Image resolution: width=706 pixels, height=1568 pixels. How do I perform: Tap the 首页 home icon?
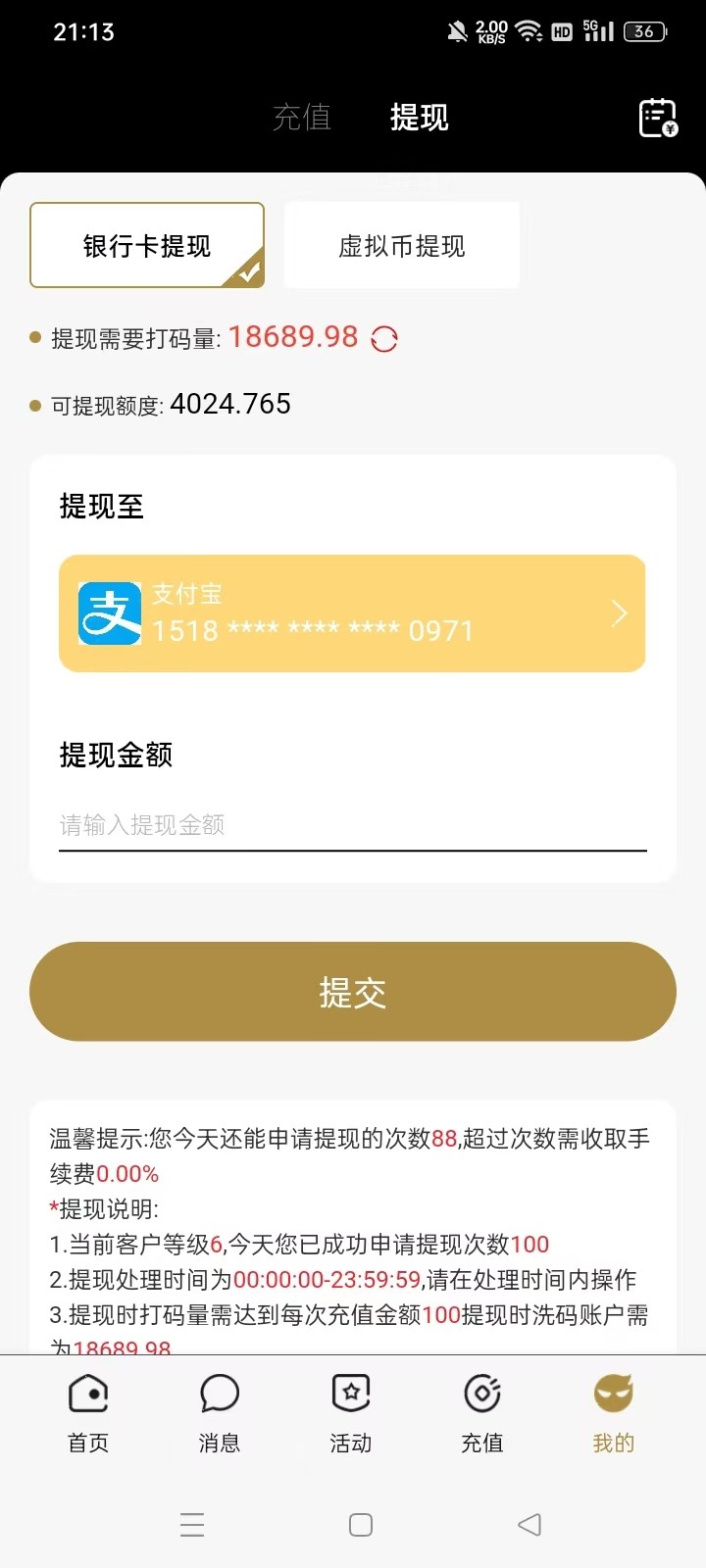(x=87, y=1394)
